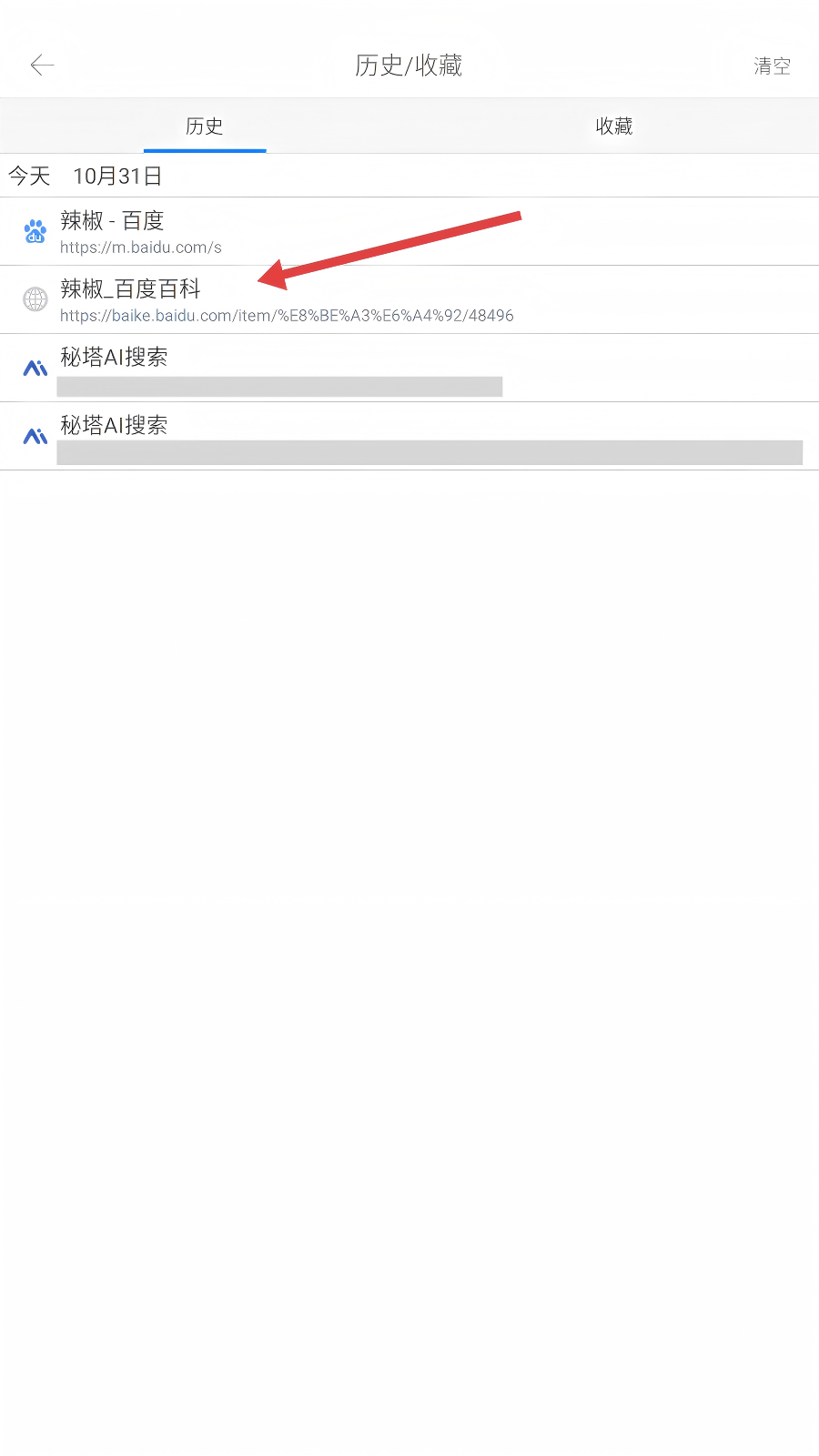Tap 清空 to clear history
The width and height of the screenshot is (819, 1456).
point(772,66)
